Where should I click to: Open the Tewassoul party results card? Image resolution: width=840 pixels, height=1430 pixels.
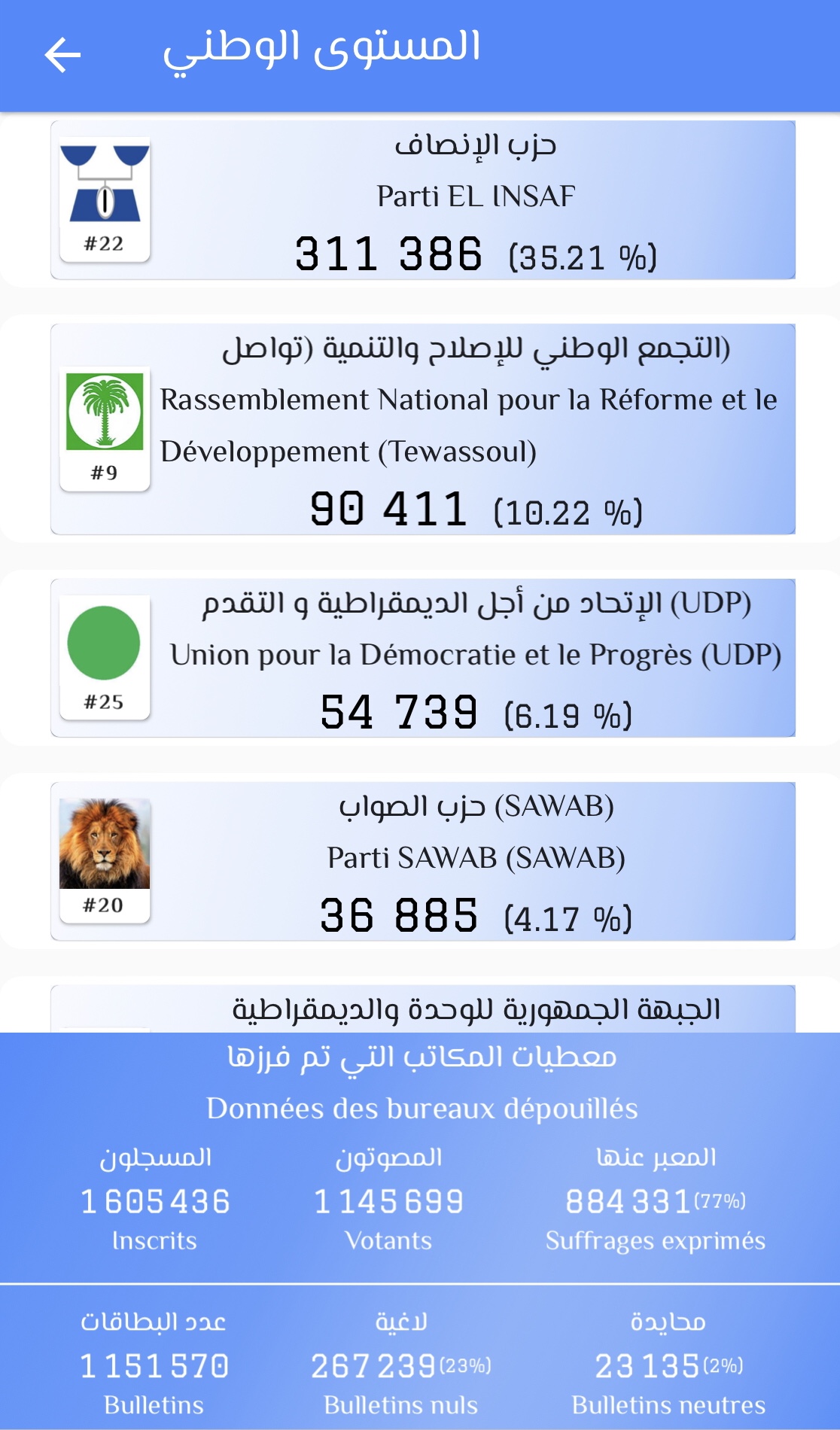point(422,429)
